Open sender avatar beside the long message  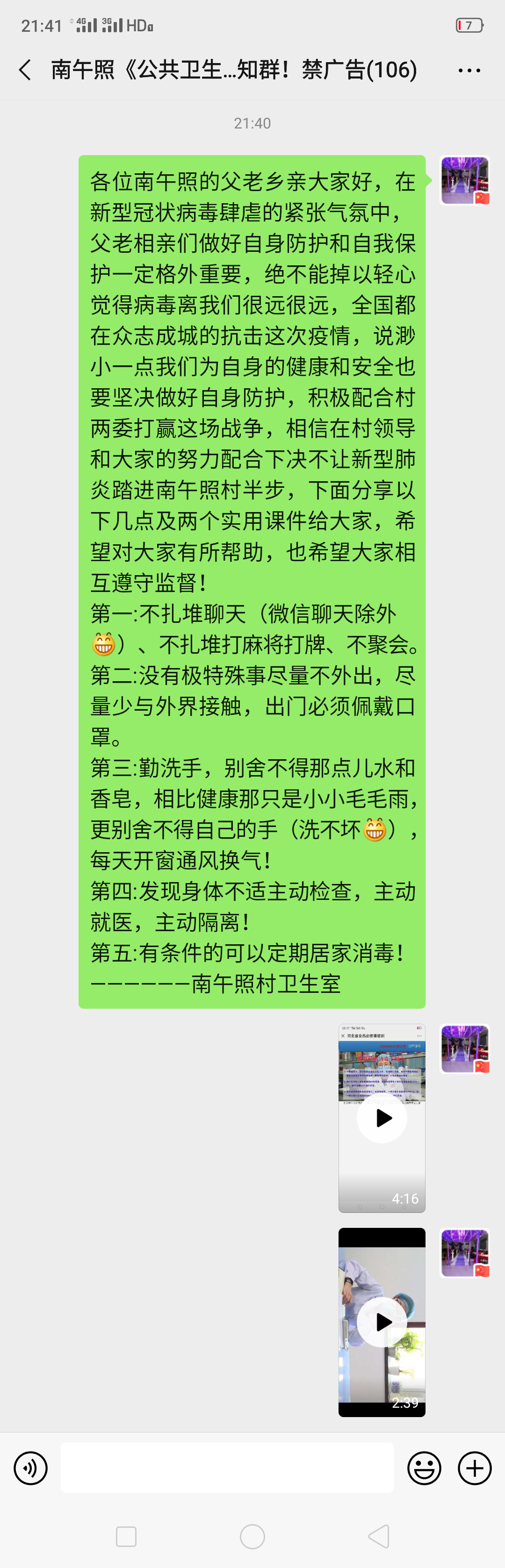point(465,180)
